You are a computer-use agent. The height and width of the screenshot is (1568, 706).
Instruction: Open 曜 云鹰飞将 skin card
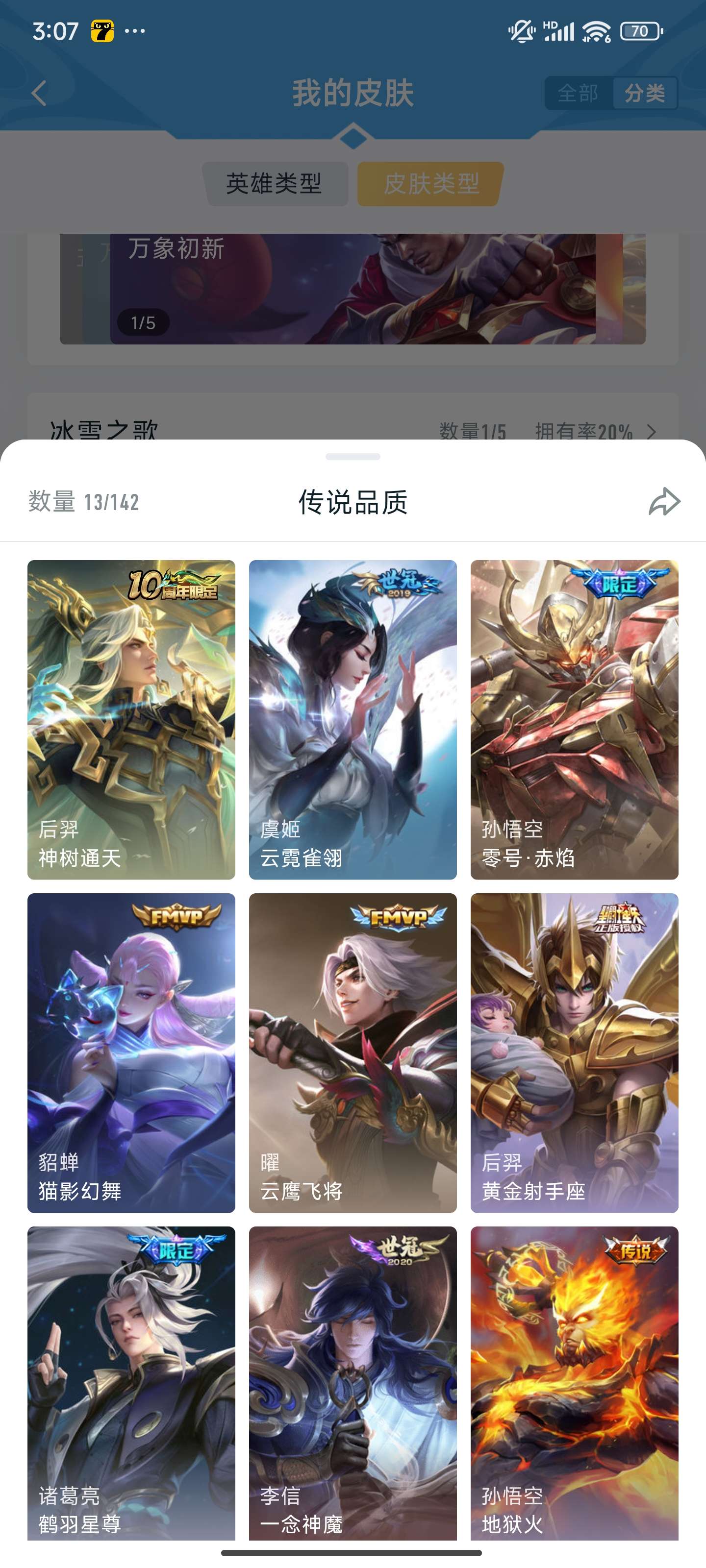click(x=353, y=1053)
